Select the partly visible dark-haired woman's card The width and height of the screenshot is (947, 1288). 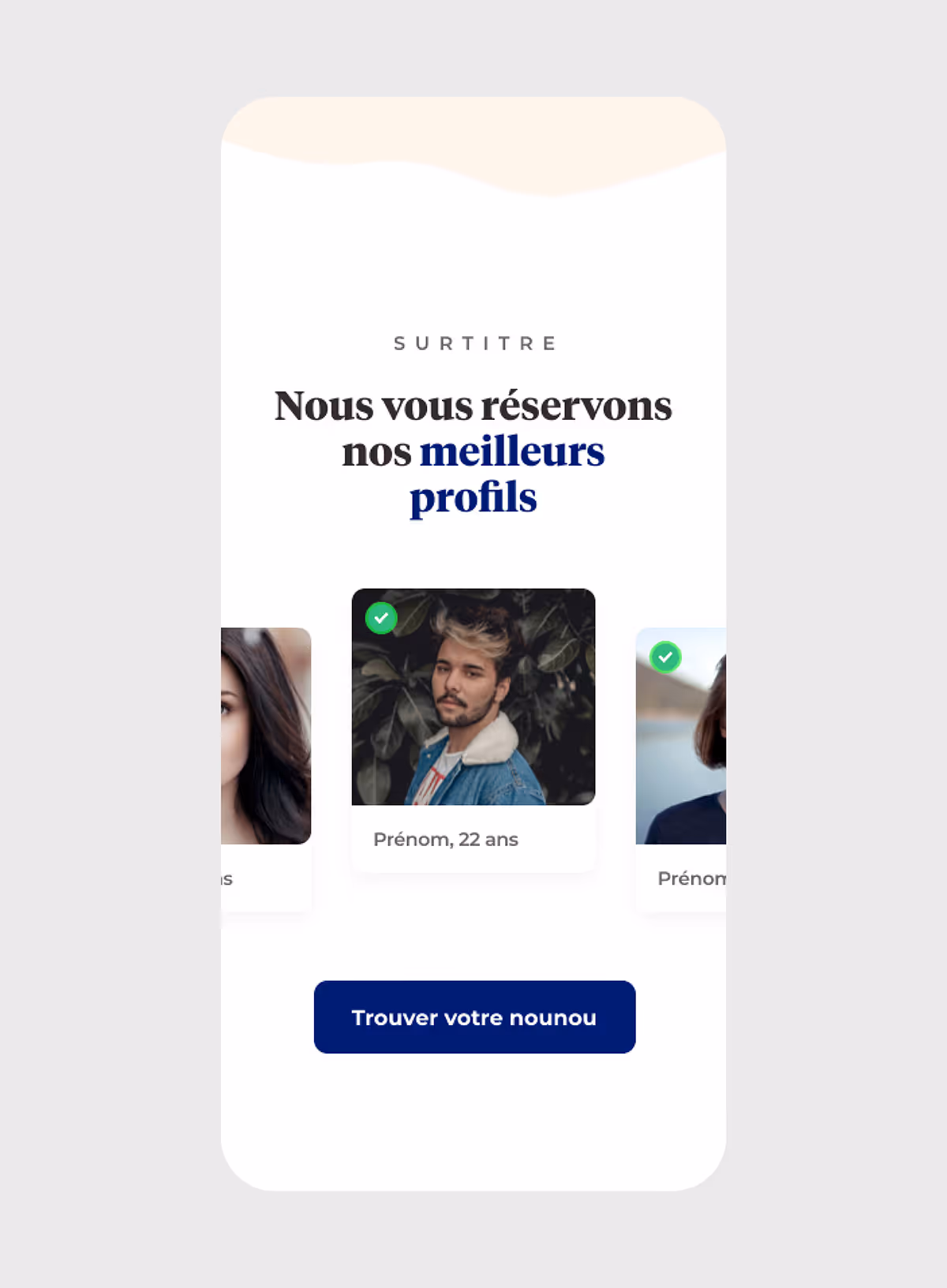(x=266, y=769)
